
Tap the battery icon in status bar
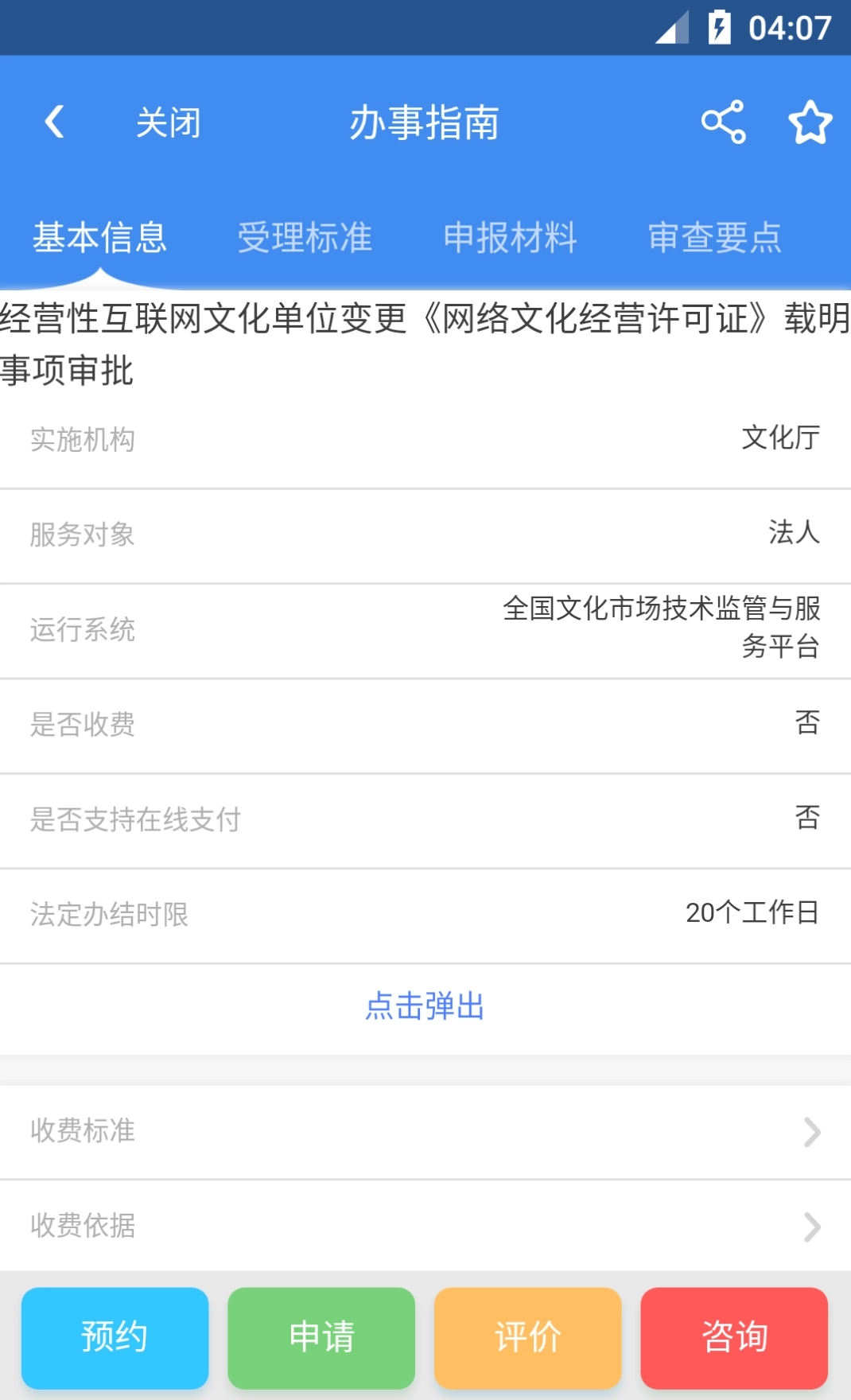tap(718, 29)
